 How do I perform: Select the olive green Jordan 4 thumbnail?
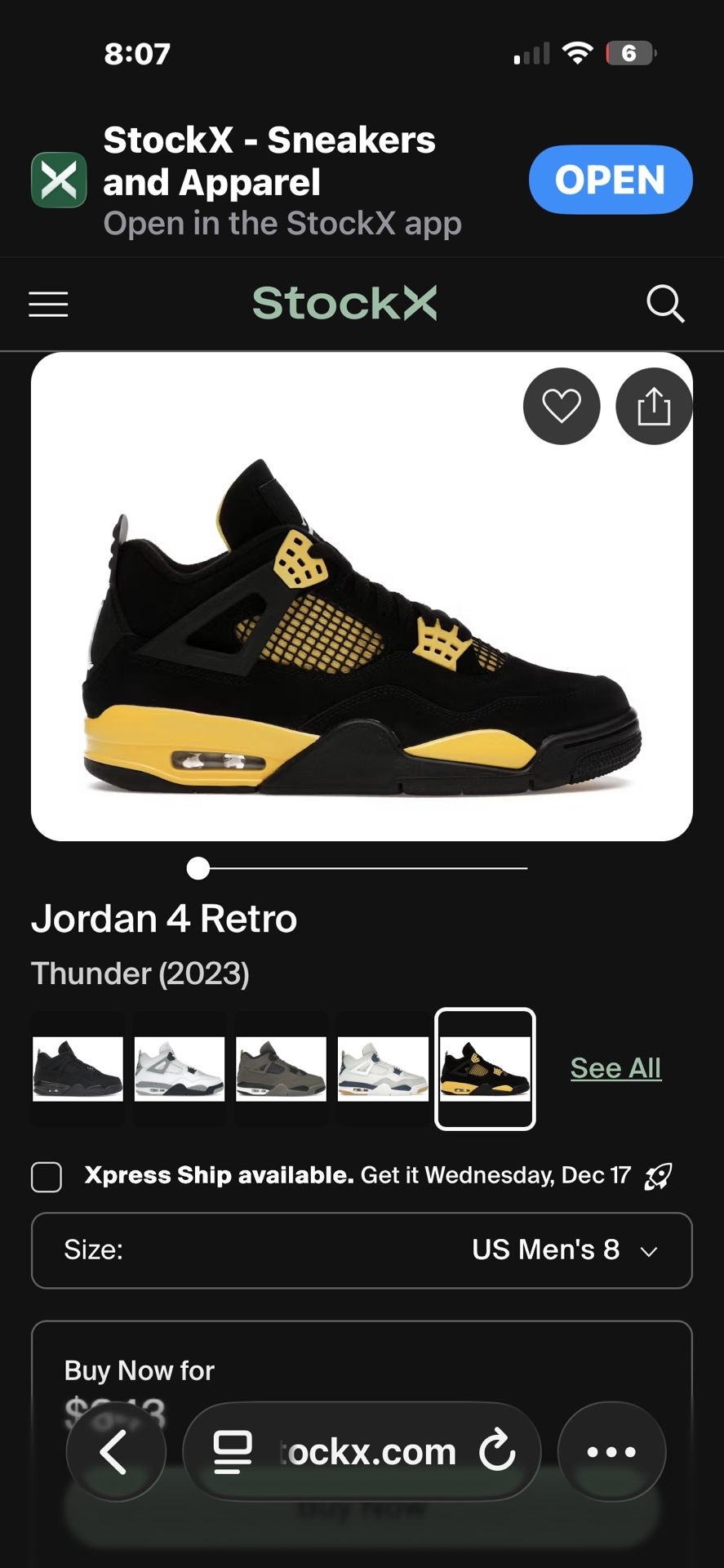point(282,1068)
